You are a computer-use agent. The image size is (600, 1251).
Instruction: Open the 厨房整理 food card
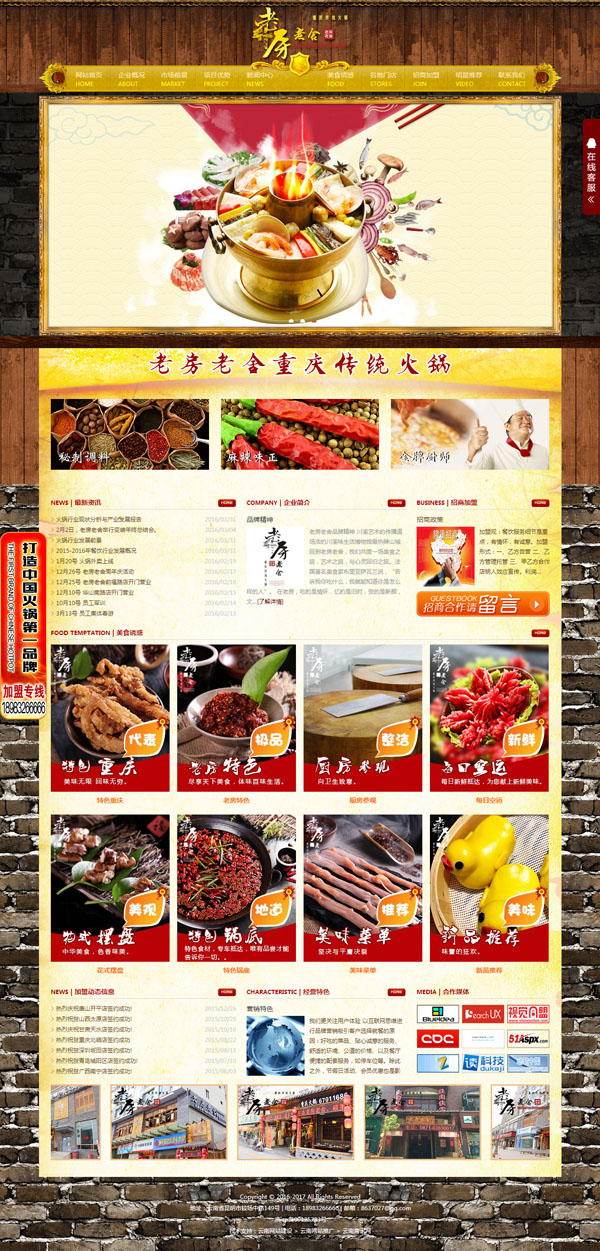[x=362, y=717]
